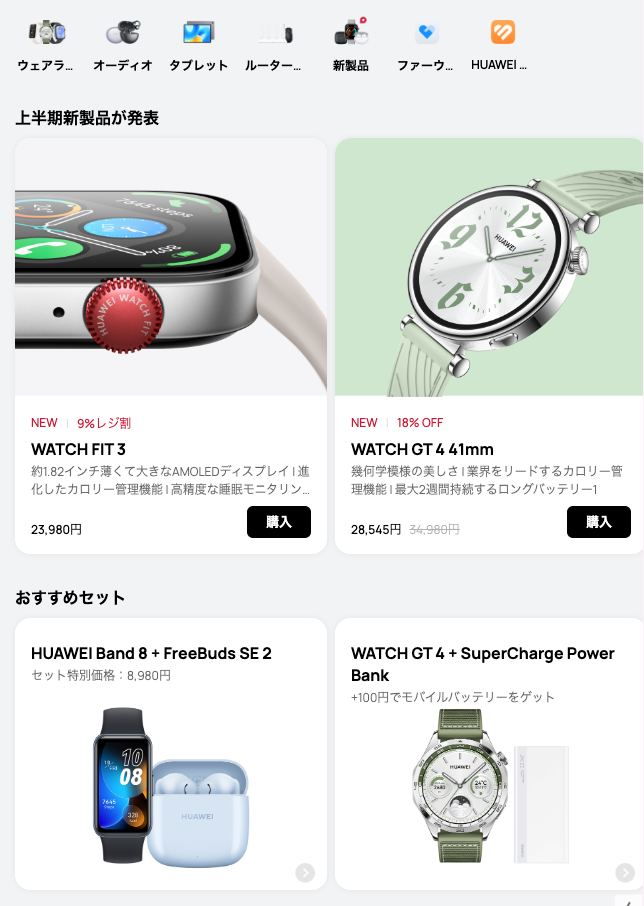Open the ファーウェイ category icon
The image size is (644, 906).
pyautogui.click(x=426, y=43)
